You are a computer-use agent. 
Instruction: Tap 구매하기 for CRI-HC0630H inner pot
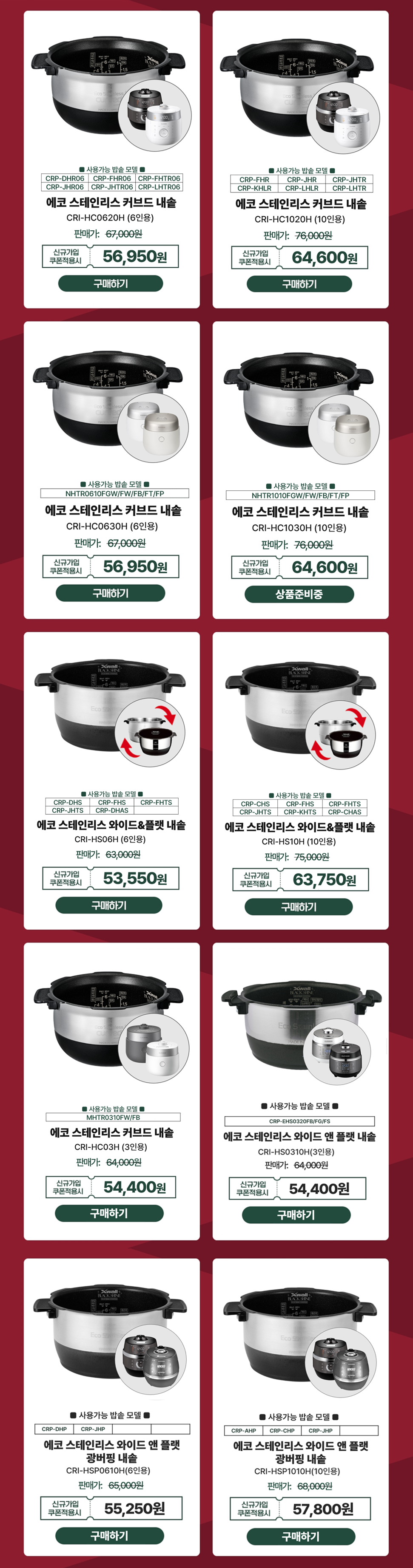[110, 593]
